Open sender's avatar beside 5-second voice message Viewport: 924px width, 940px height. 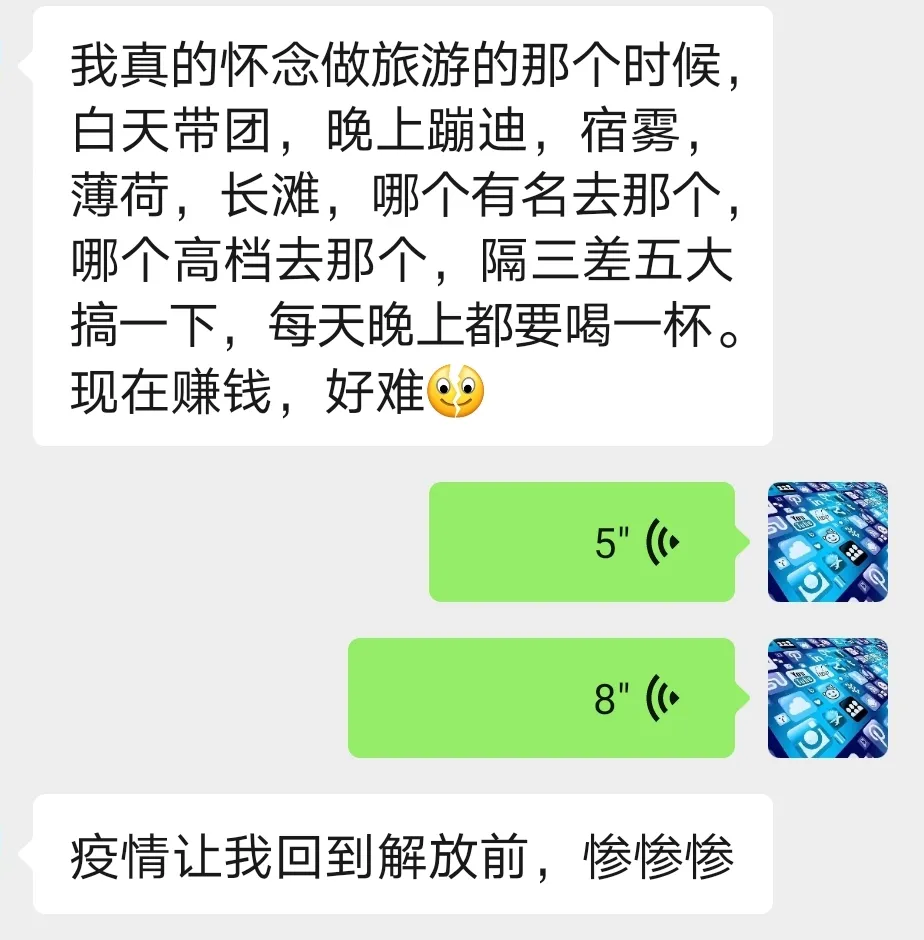(827, 542)
